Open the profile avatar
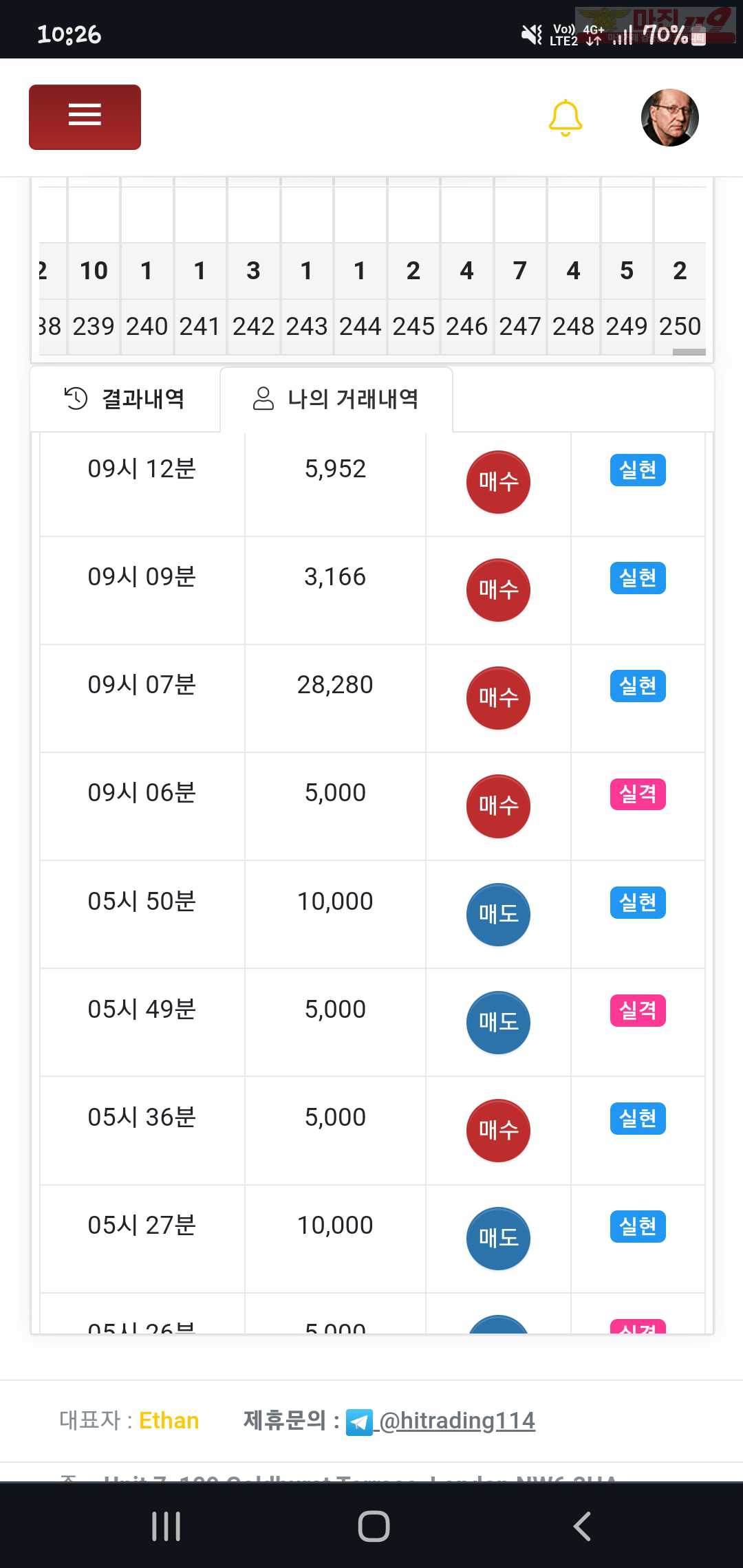Viewport: 743px width, 1568px height. [x=669, y=117]
